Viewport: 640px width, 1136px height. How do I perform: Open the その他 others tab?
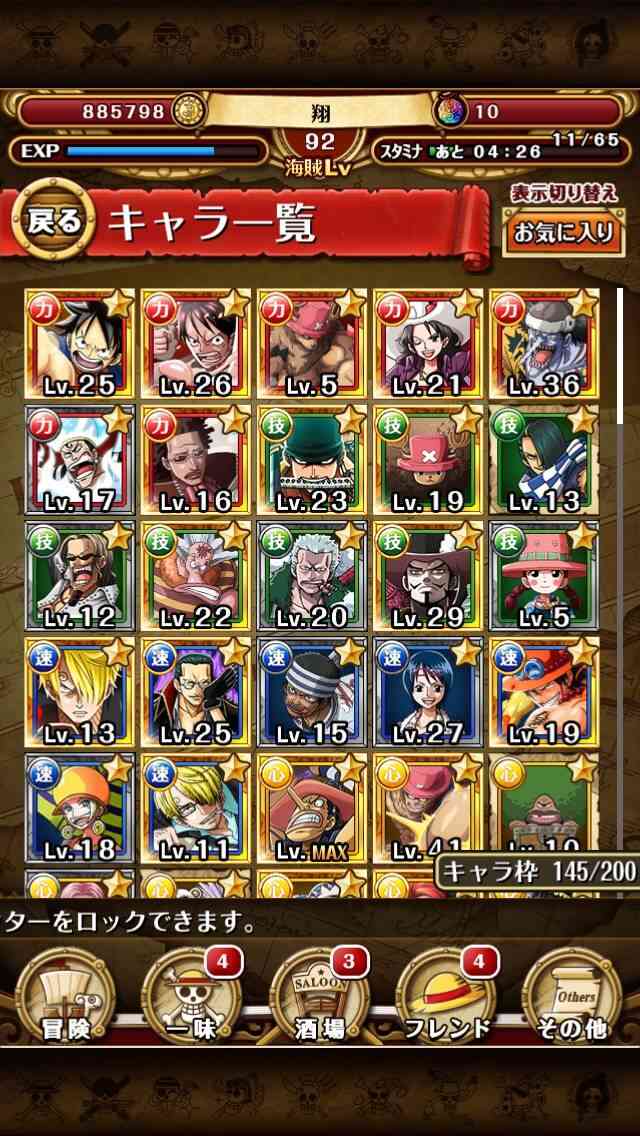573,994
